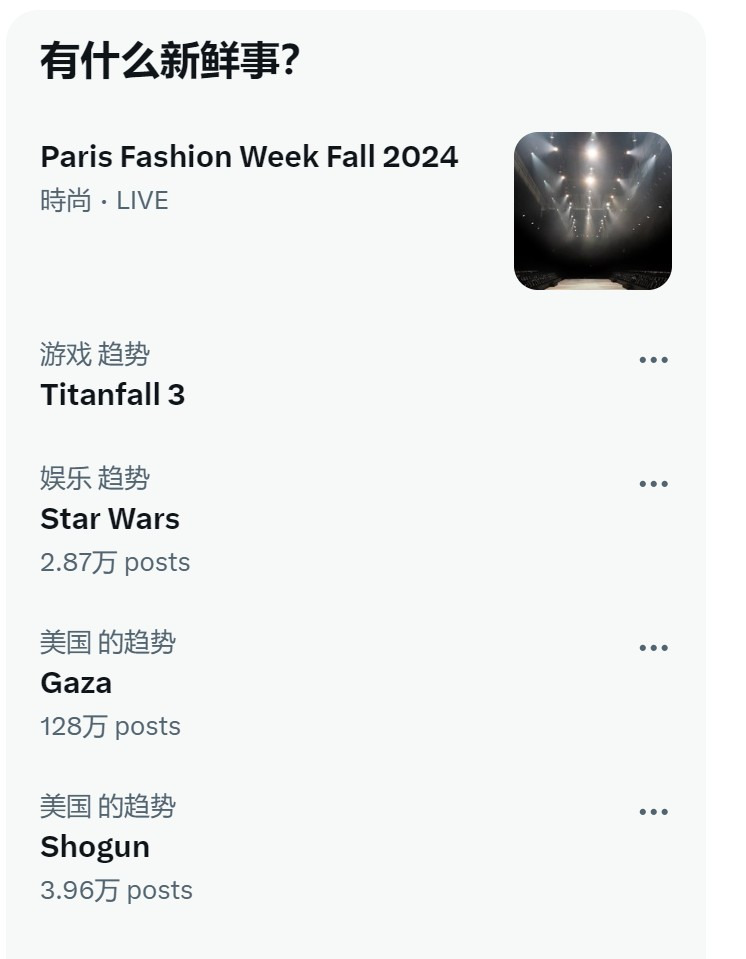The width and height of the screenshot is (746, 959).
Task: Open more options for Shogun trend
Action: [653, 812]
